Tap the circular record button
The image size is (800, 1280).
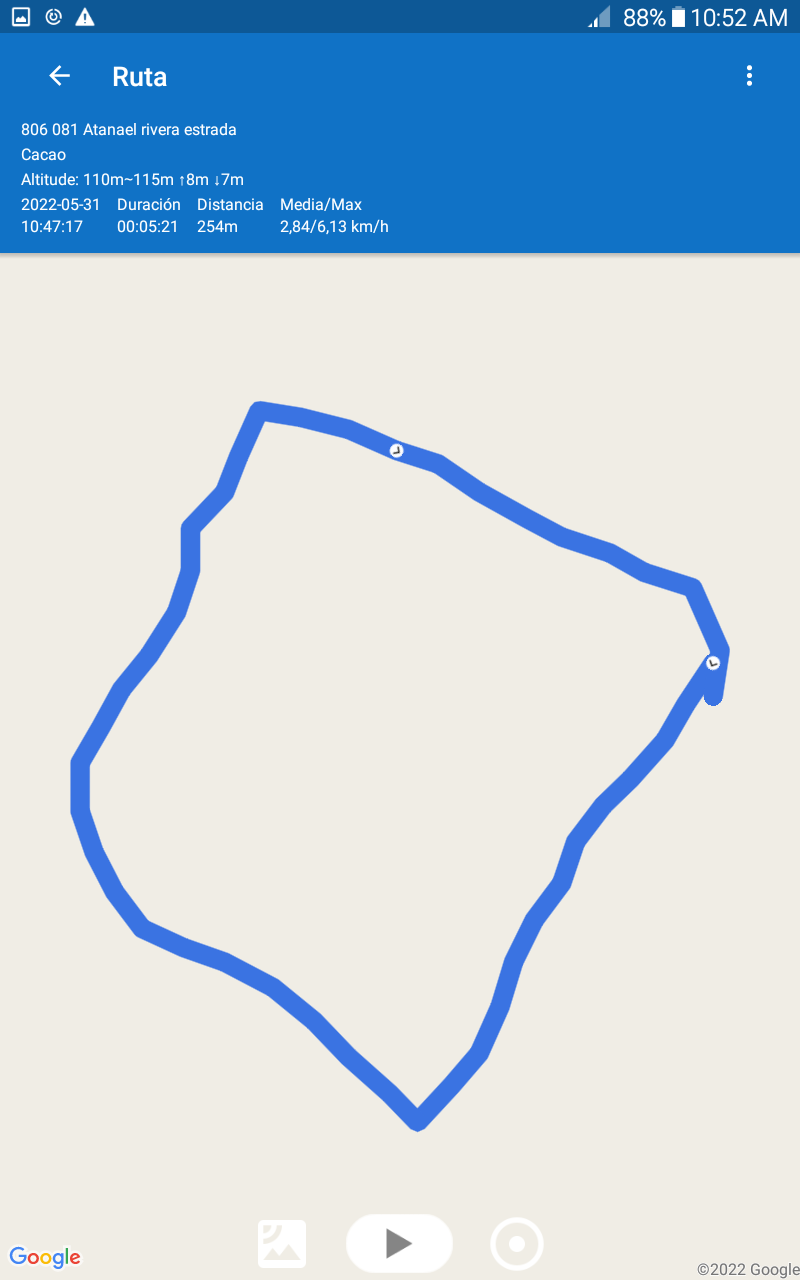point(517,1244)
